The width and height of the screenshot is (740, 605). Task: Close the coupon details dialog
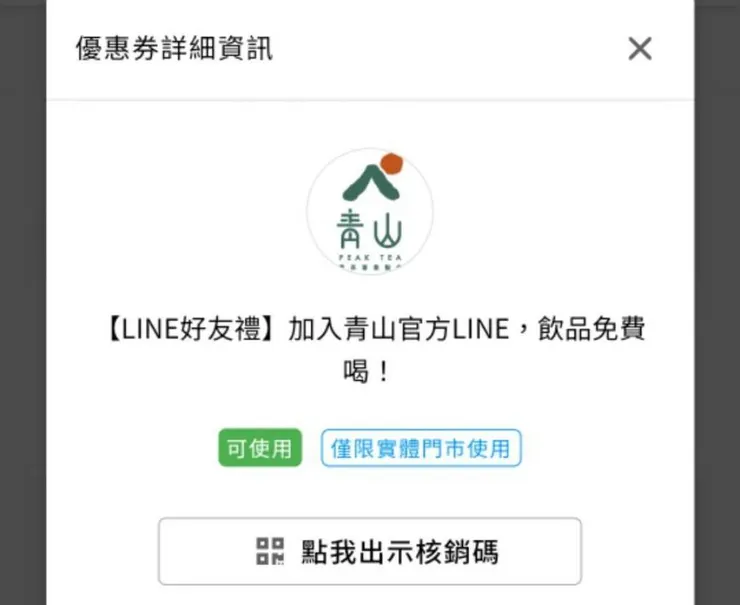click(x=639, y=48)
